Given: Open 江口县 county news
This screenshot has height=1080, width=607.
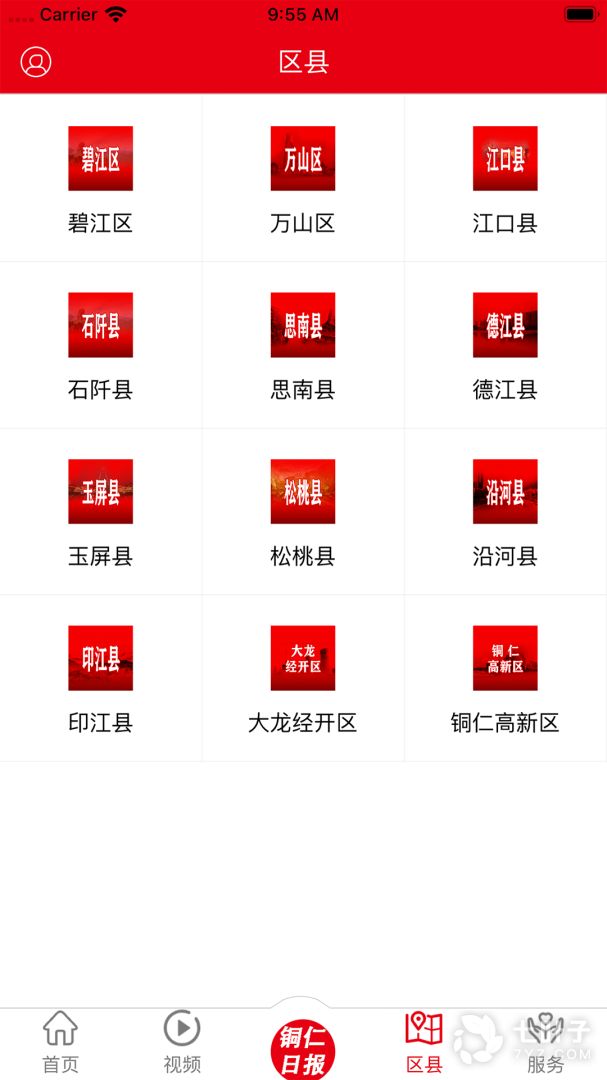Looking at the screenshot, I should click(505, 178).
